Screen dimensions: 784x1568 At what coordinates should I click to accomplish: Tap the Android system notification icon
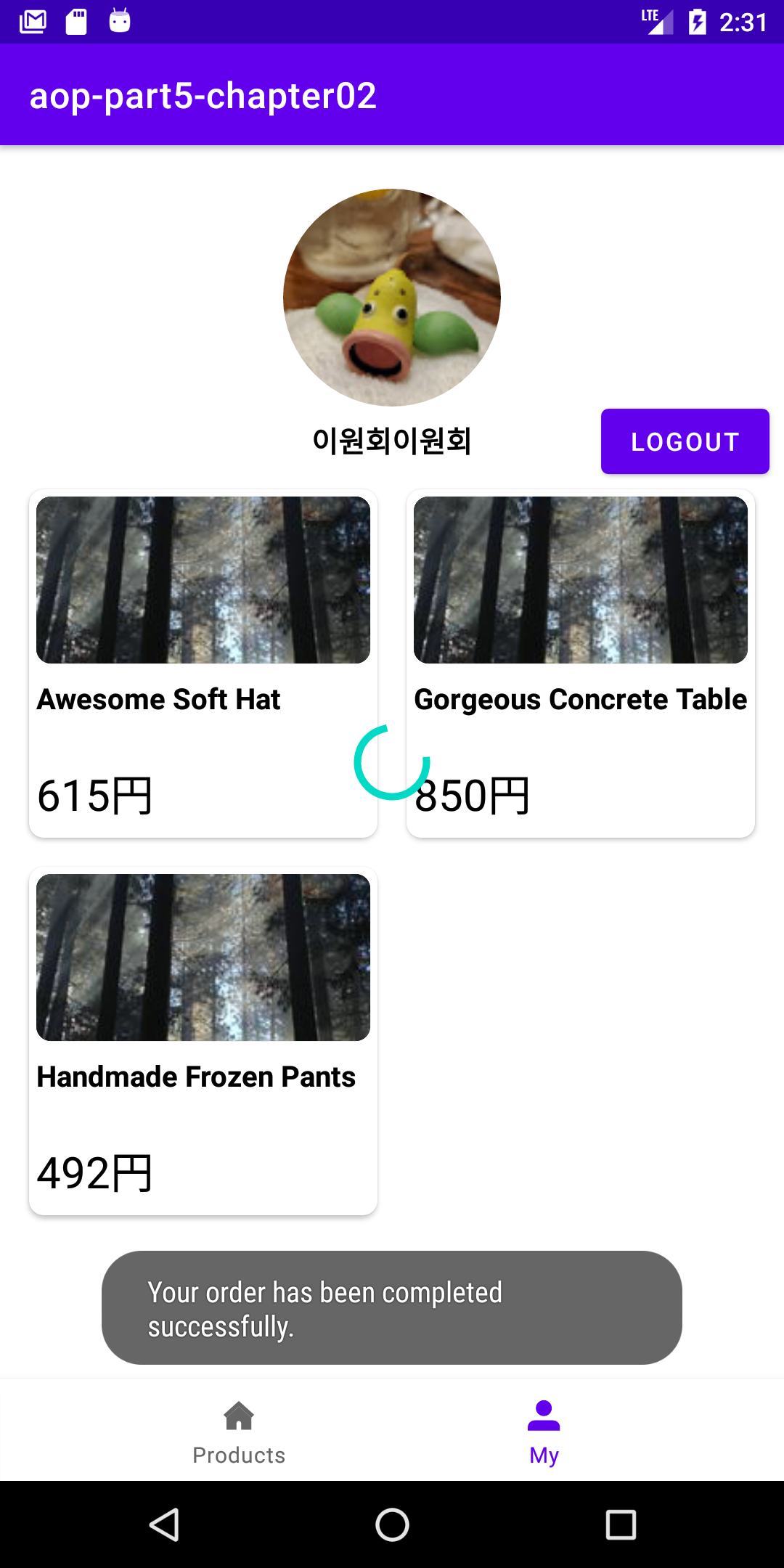pos(120,21)
